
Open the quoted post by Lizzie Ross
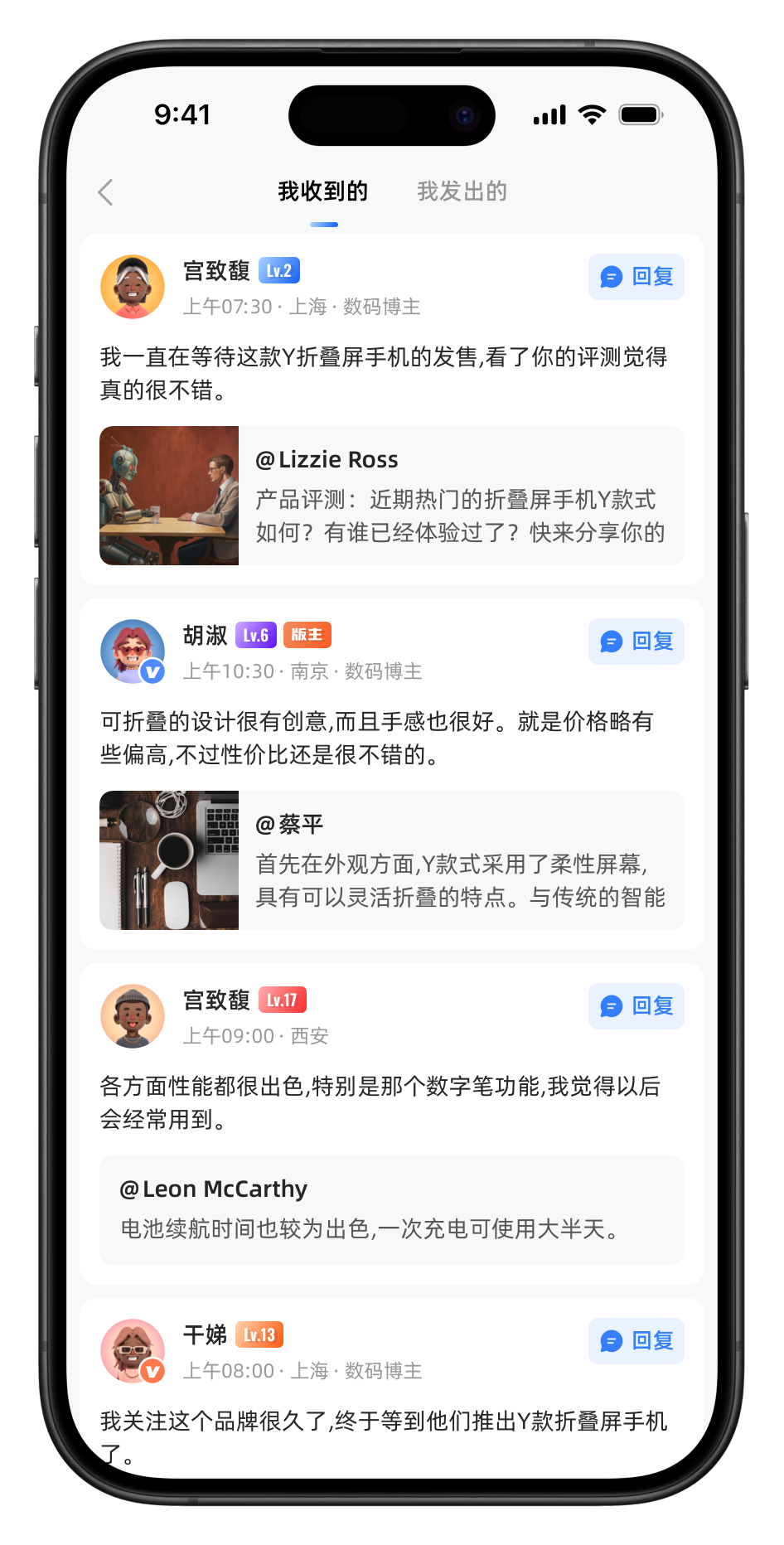391,496
